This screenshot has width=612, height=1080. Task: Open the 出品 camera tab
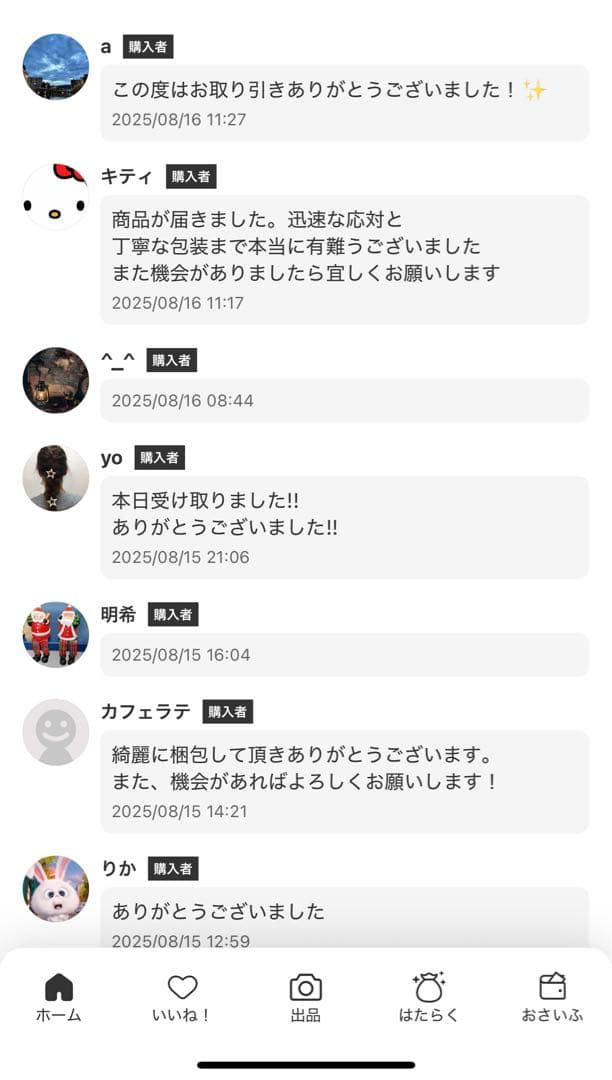(305, 997)
